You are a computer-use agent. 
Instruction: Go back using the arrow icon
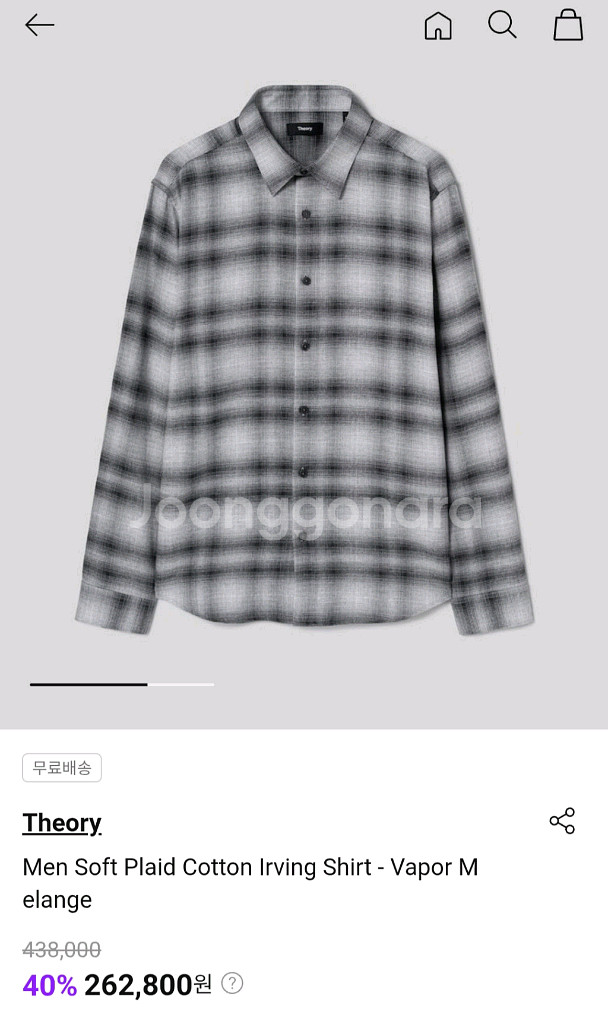(40, 25)
